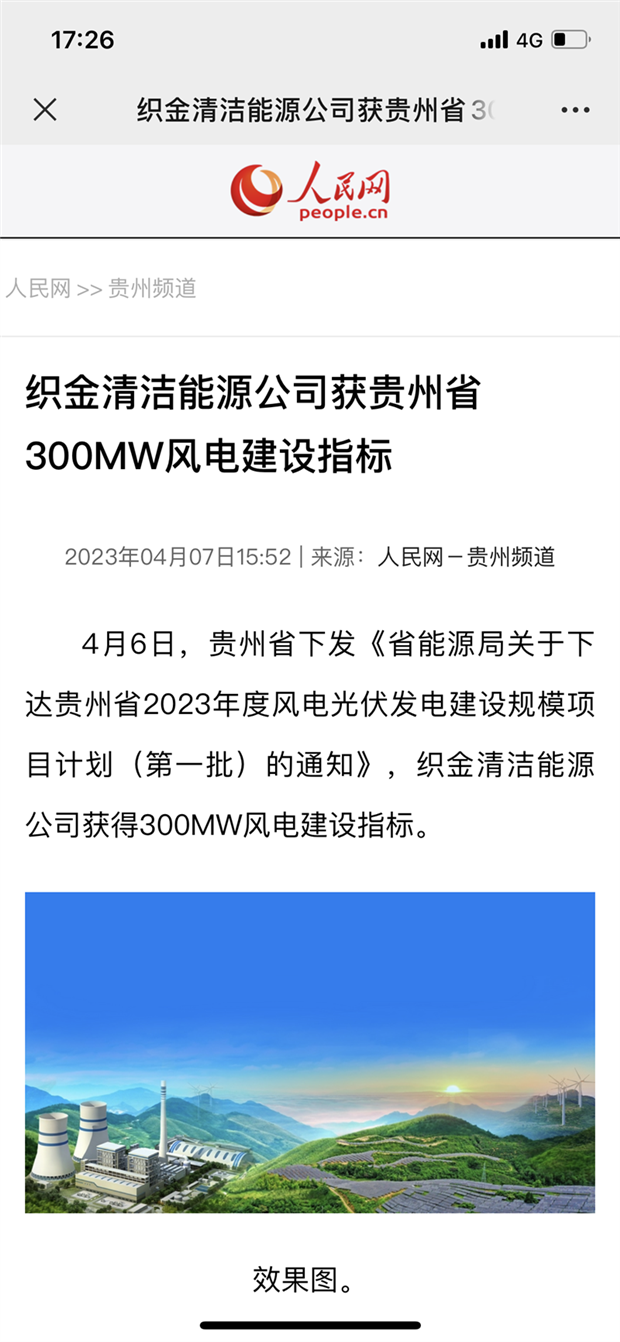Tap the people.cn logo banner
The image size is (620, 1342).
pos(310,191)
